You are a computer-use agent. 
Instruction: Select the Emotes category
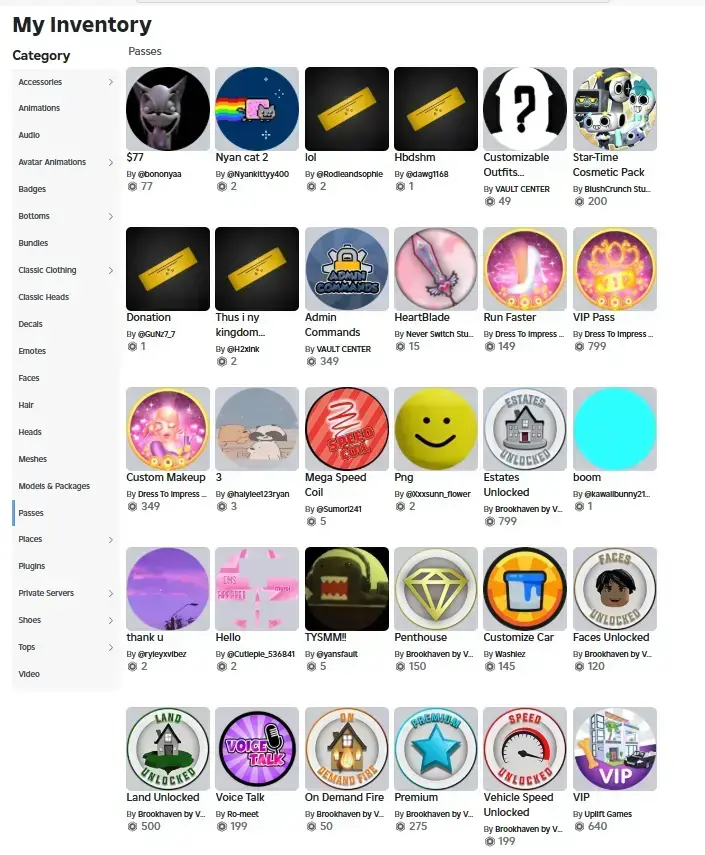pyautogui.click(x=32, y=351)
